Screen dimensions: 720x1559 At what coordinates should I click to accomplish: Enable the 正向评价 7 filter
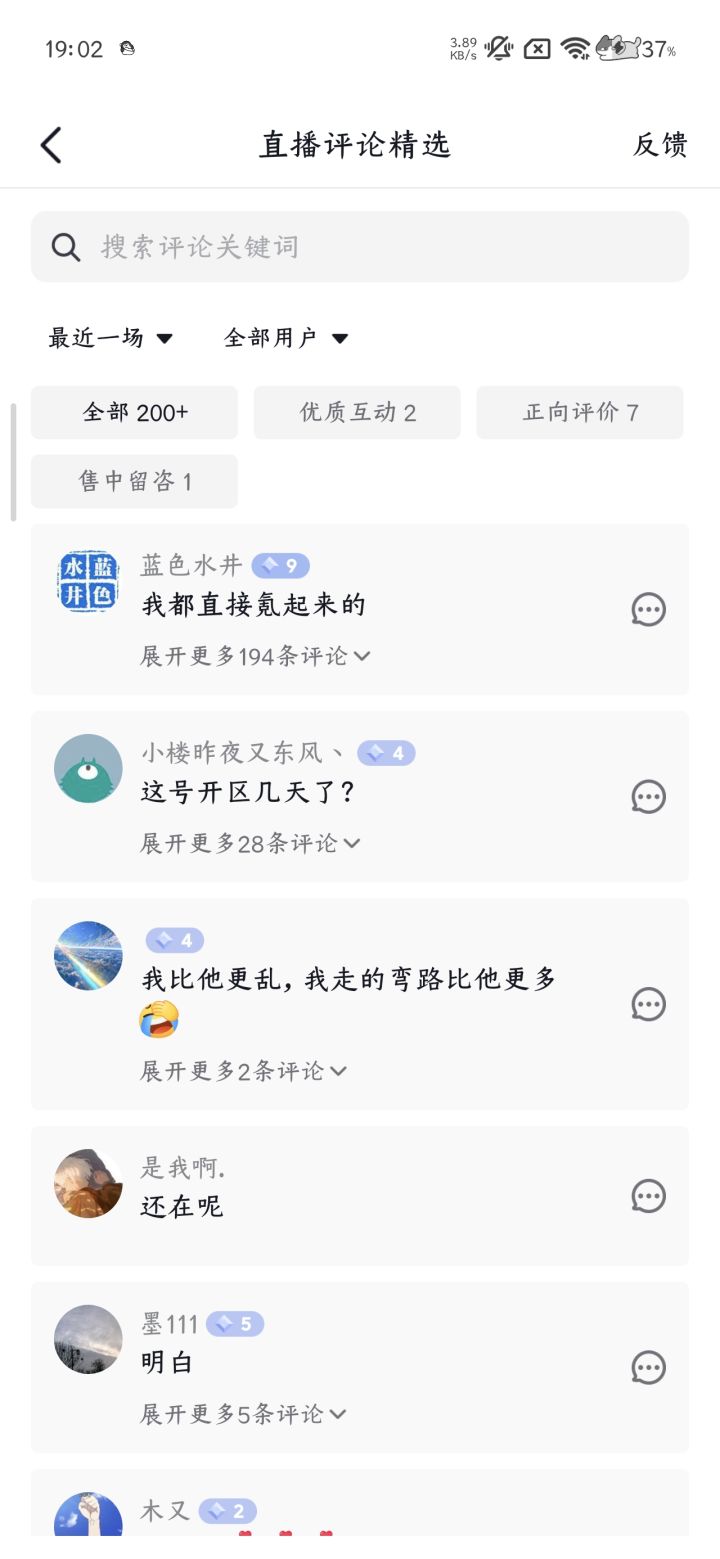(579, 412)
